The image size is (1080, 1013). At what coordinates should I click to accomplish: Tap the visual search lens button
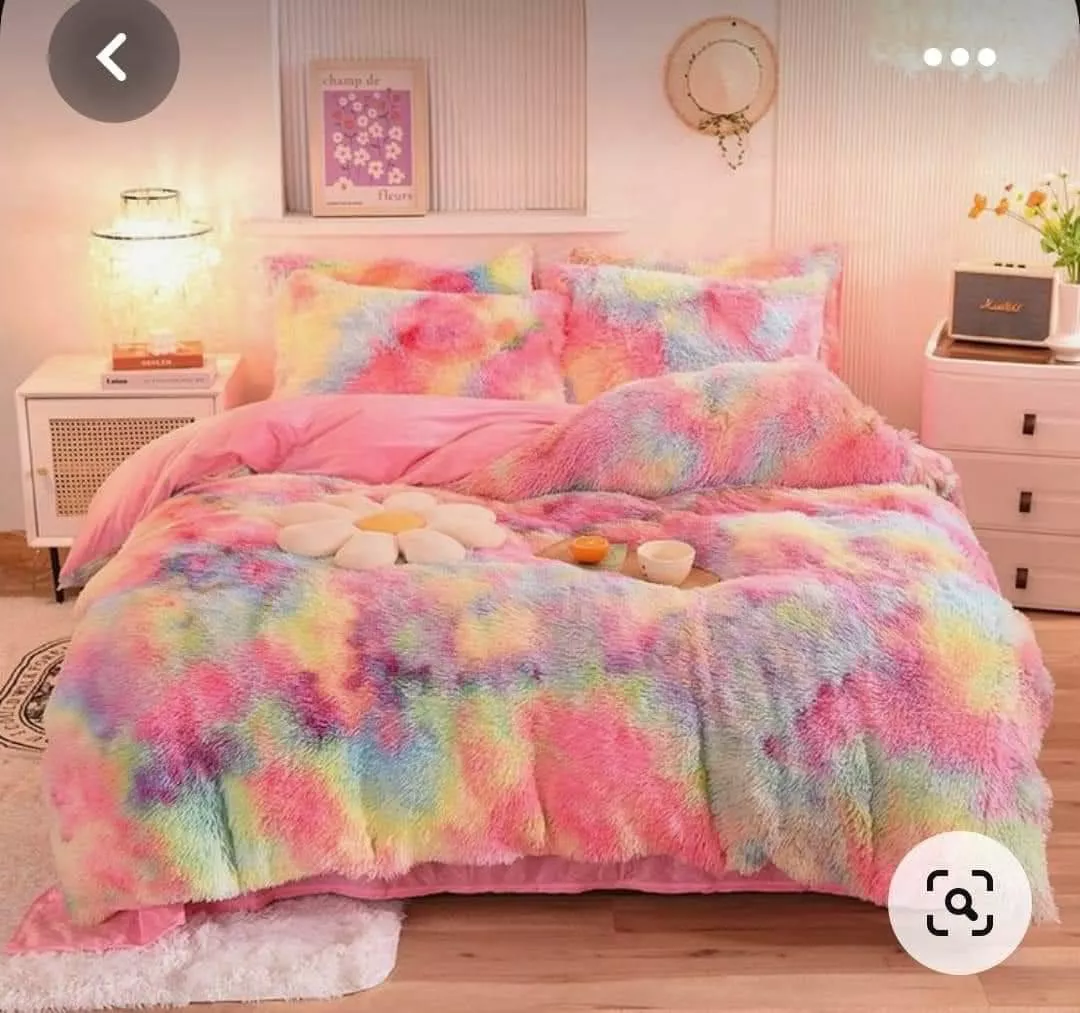959,903
